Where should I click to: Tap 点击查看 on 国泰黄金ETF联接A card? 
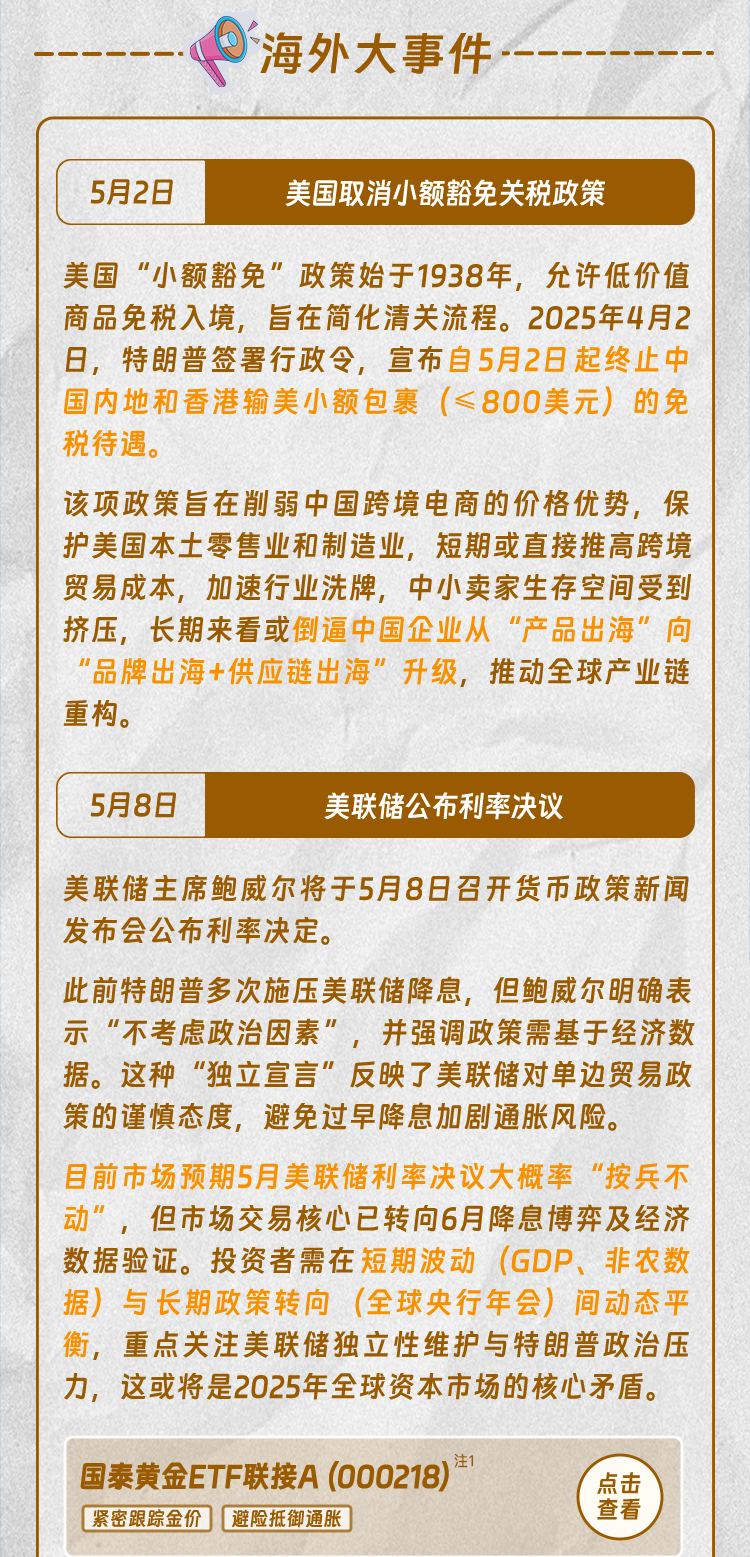(x=618, y=1496)
